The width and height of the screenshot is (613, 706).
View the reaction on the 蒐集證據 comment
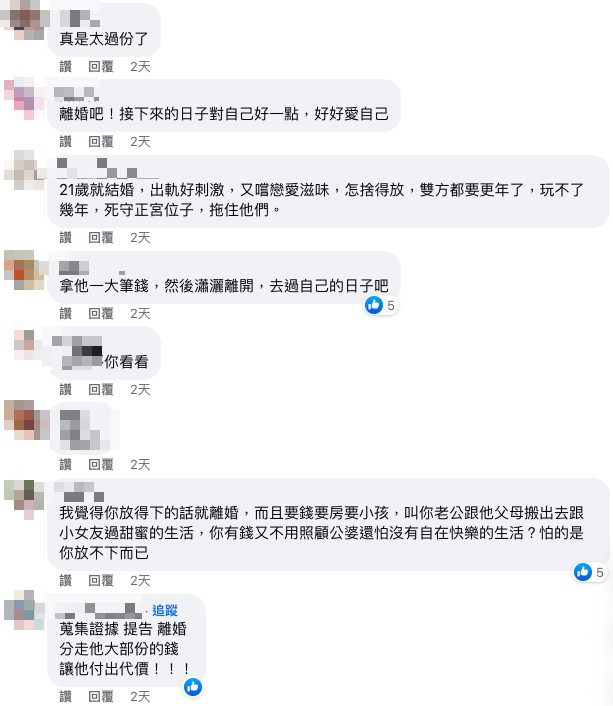pos(193,687)
